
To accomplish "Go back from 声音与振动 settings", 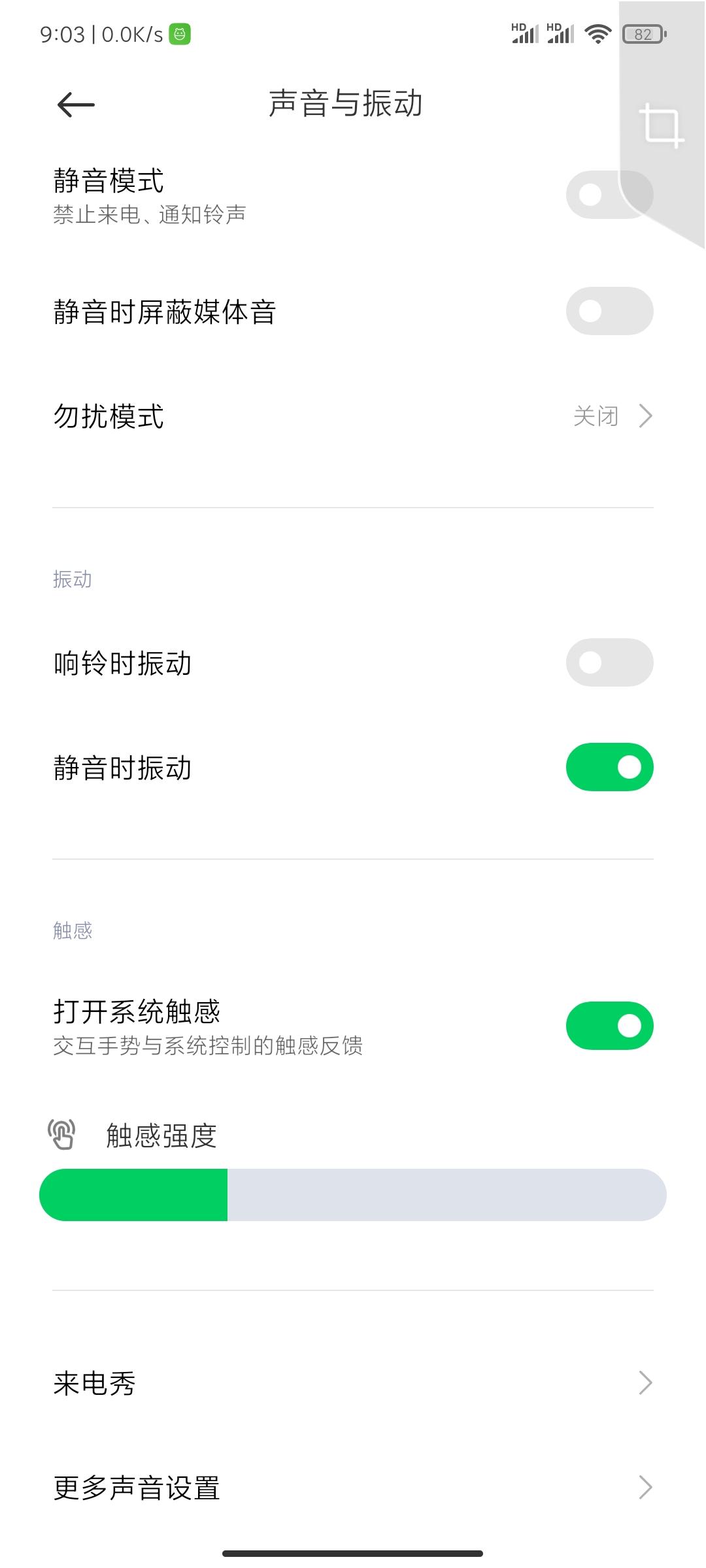I will point(76,105).
